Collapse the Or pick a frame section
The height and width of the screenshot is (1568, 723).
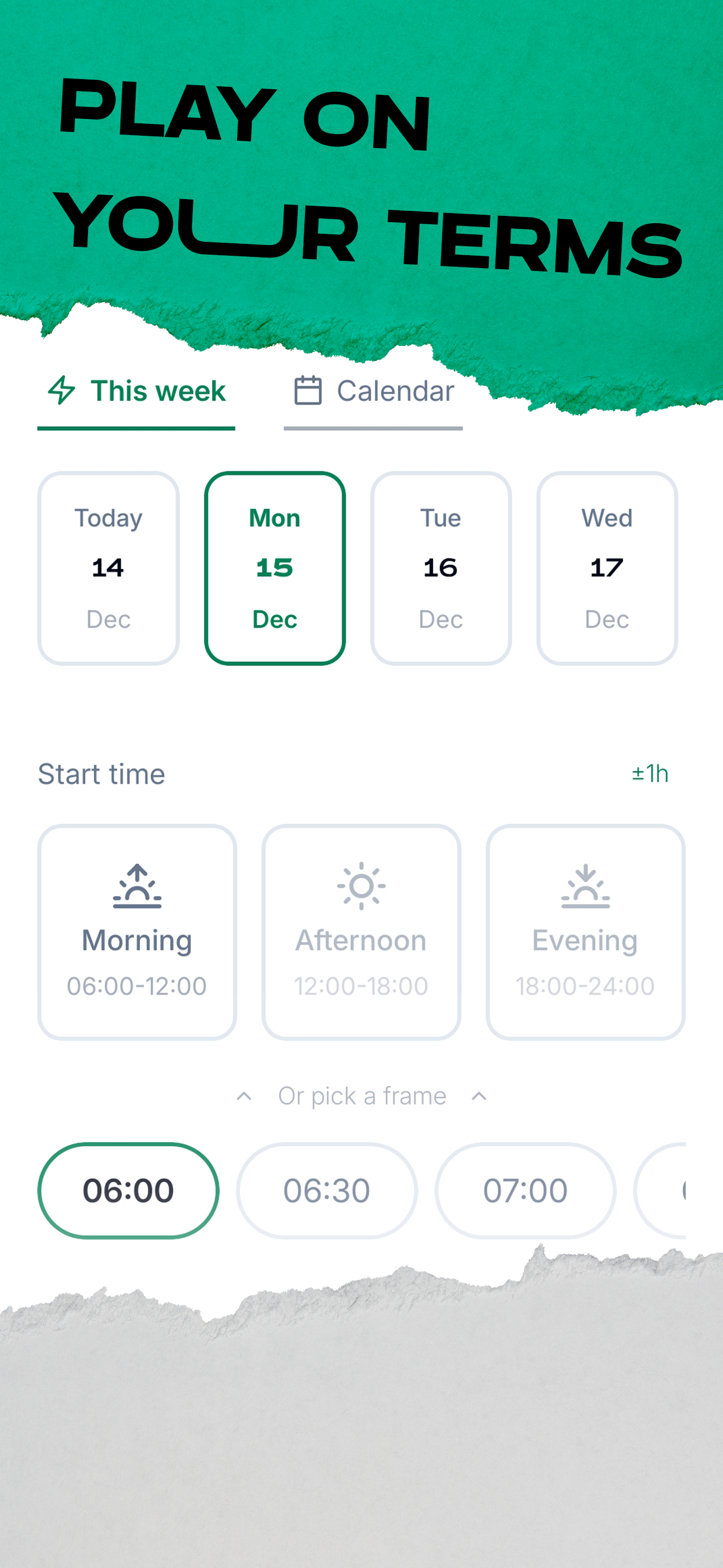361,1096
